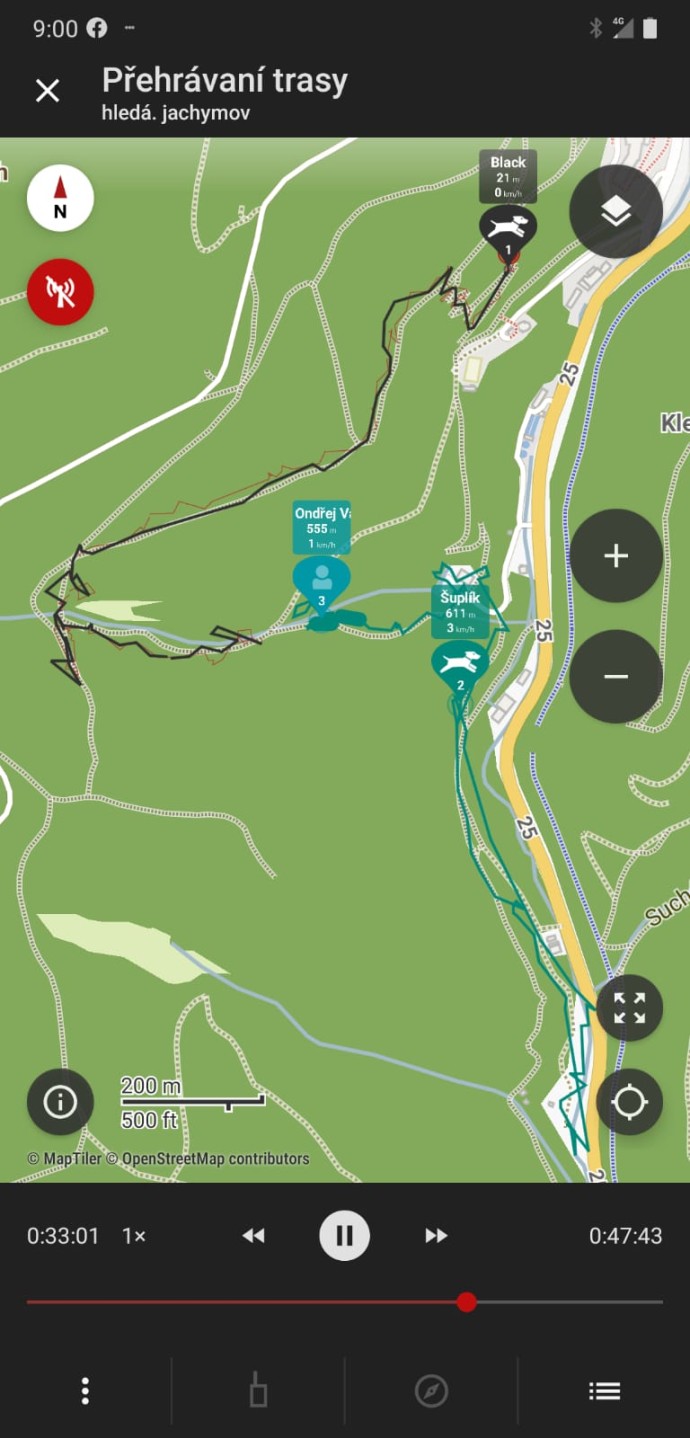Open the three-dot overflow menu
The height and width of the screenshot is (1438, 690).
[85, 1391]
